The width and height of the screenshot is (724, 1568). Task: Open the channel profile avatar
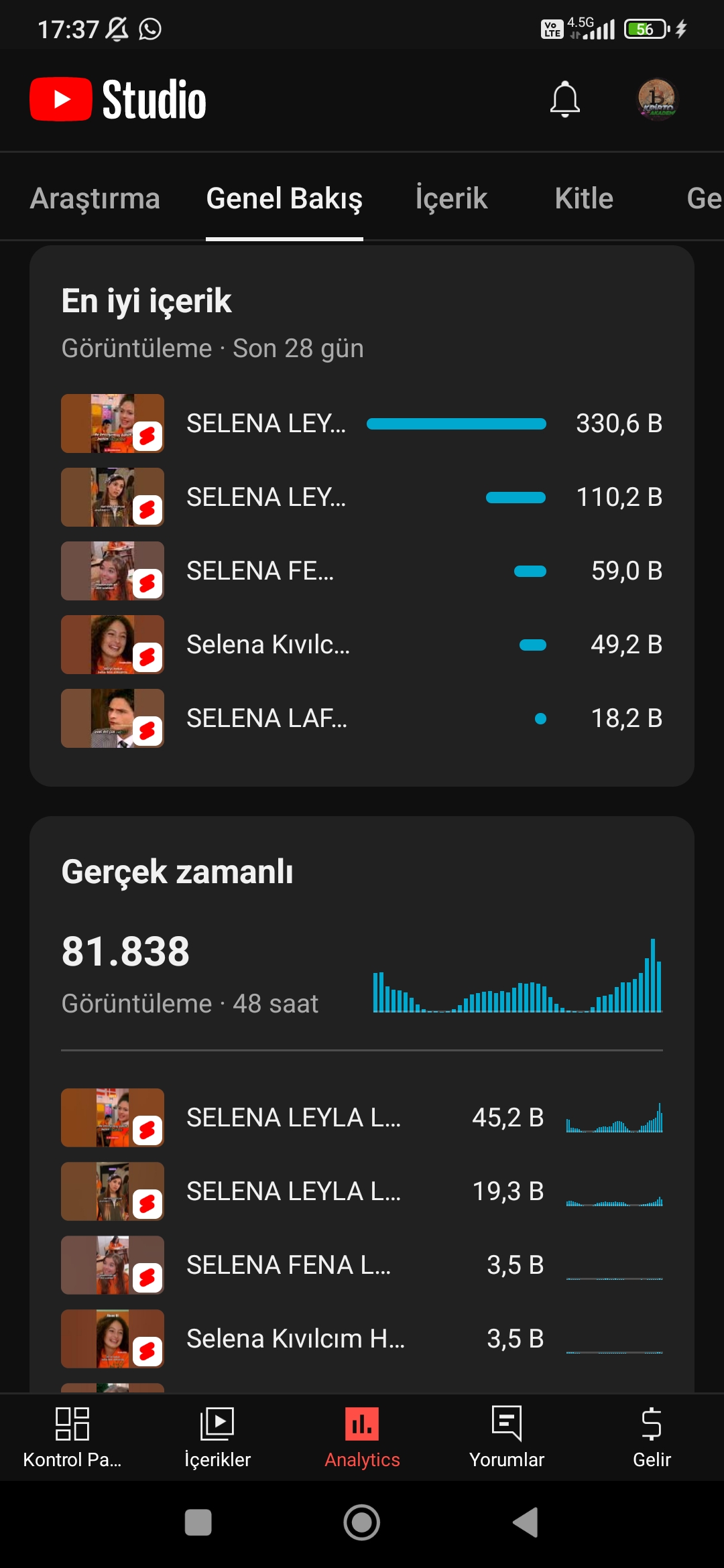pyautogui.click(x=657, y=99)
